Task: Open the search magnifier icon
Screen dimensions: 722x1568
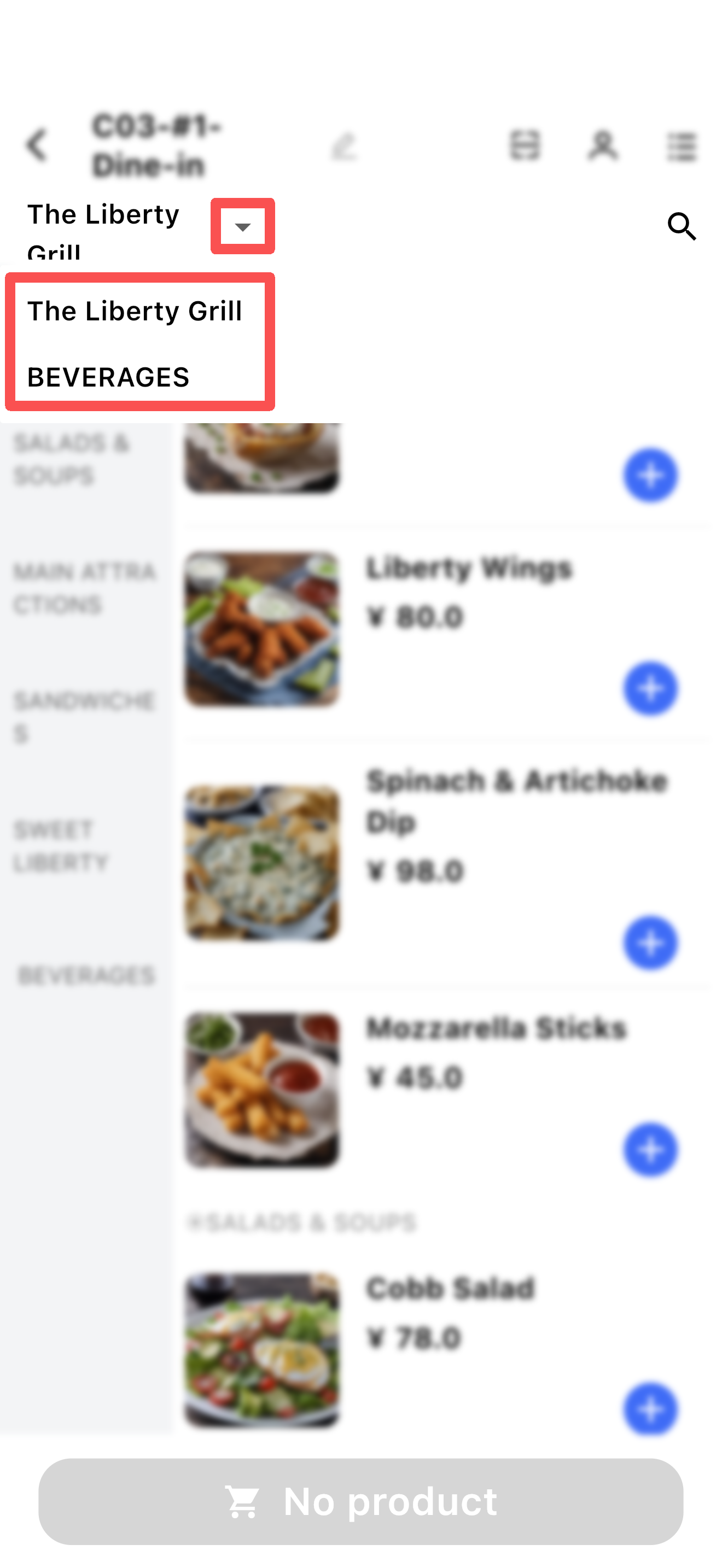Action: pyautogui.click(x=681, y=226)
